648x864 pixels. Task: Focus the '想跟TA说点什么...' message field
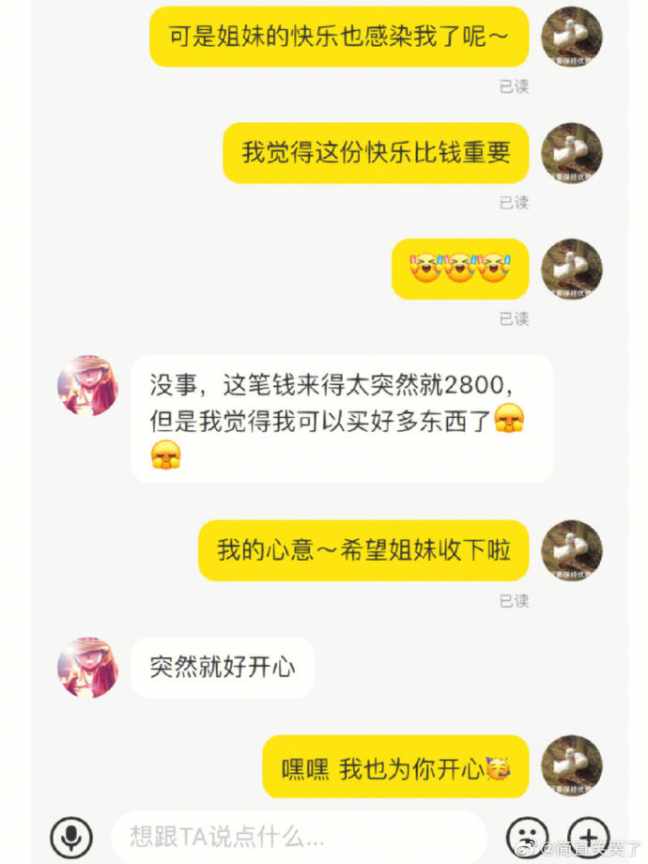point(300,836)
